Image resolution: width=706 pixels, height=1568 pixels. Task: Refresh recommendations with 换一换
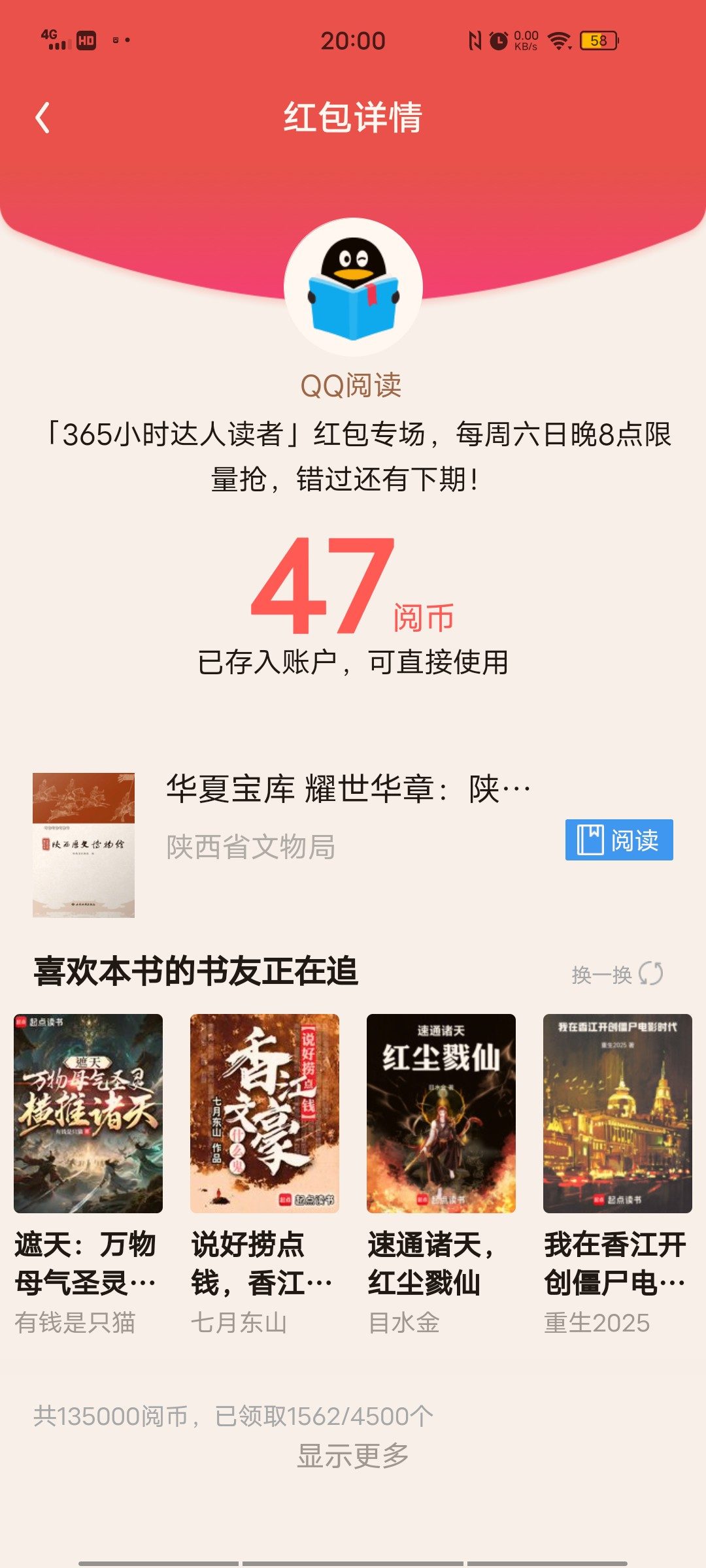[617, 974]
